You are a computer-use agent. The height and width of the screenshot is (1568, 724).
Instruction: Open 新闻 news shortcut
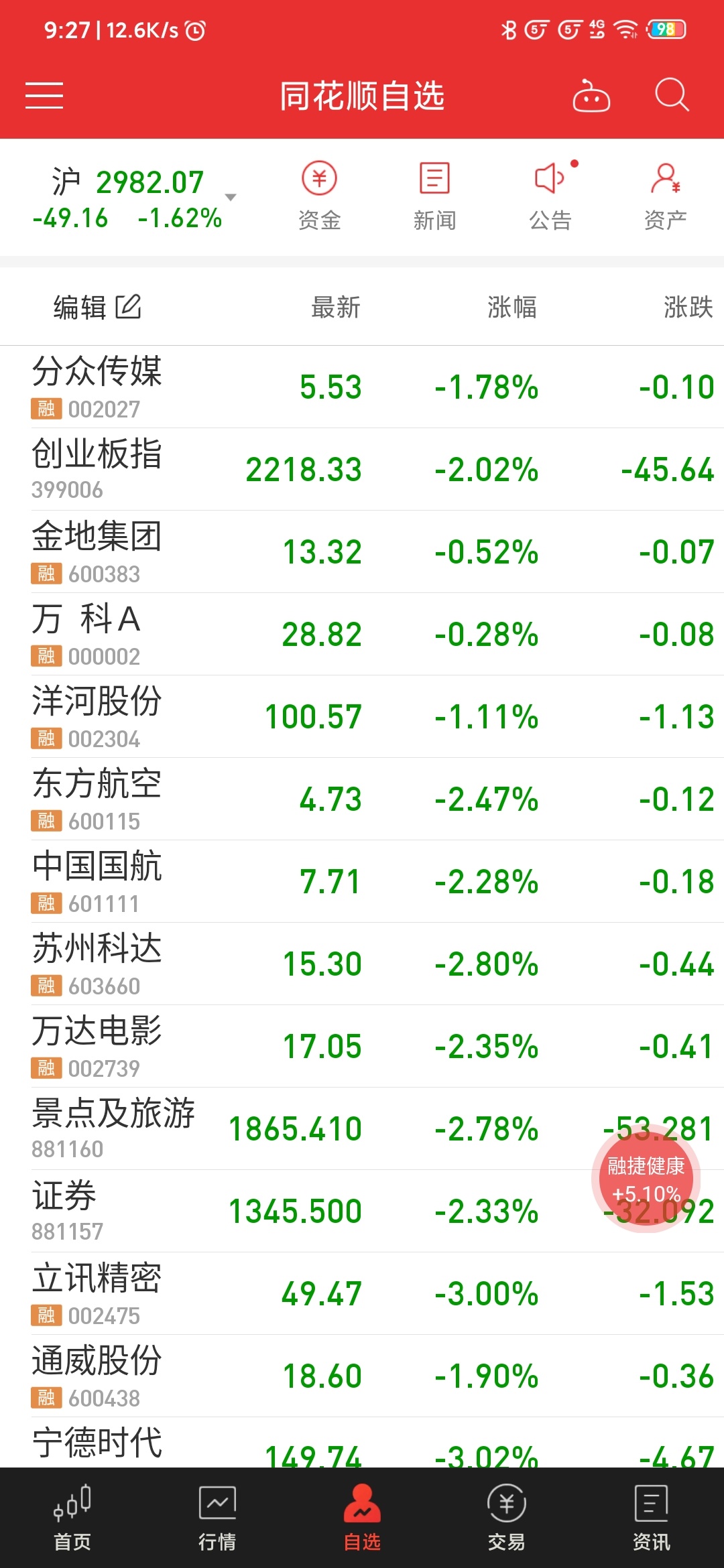click(434, 196)
